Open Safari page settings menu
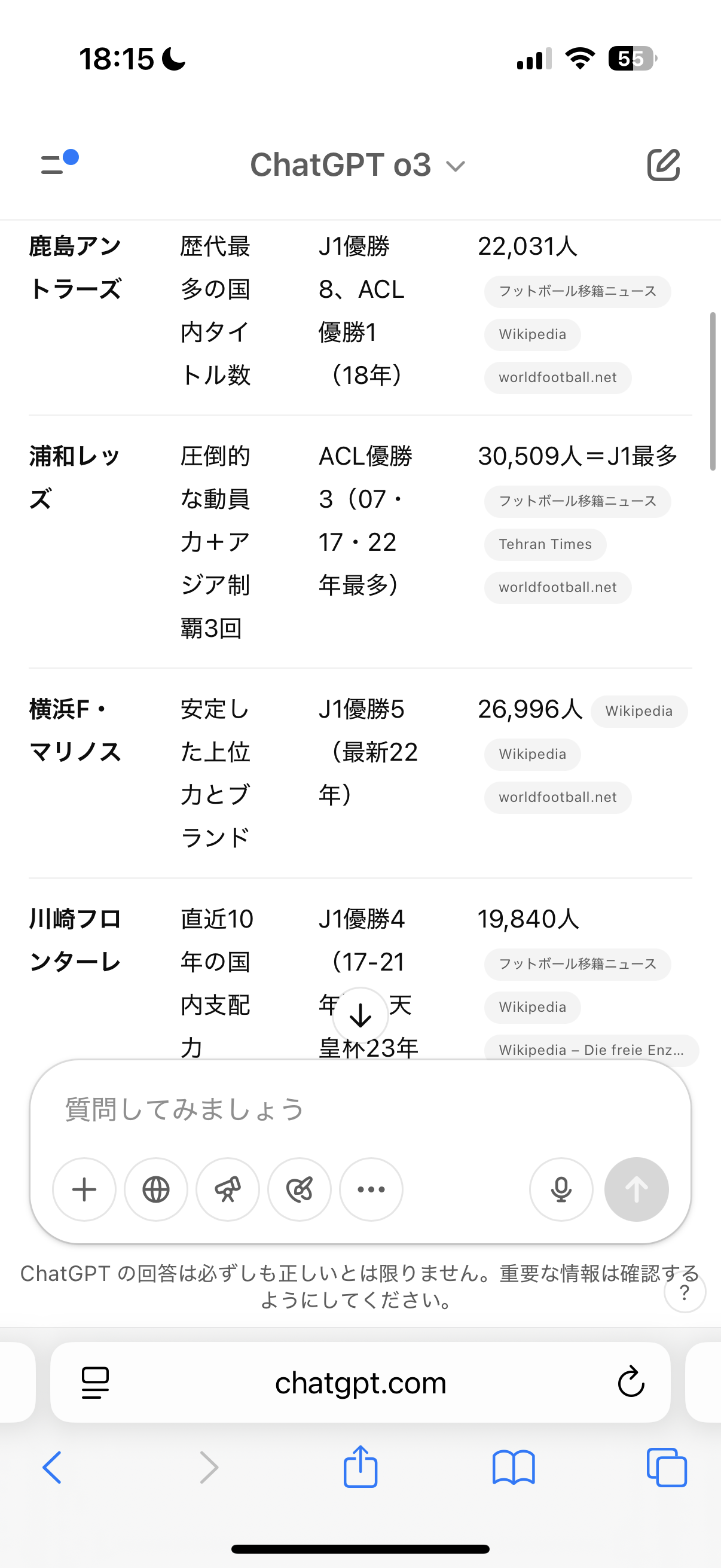 click(95, 1383)
